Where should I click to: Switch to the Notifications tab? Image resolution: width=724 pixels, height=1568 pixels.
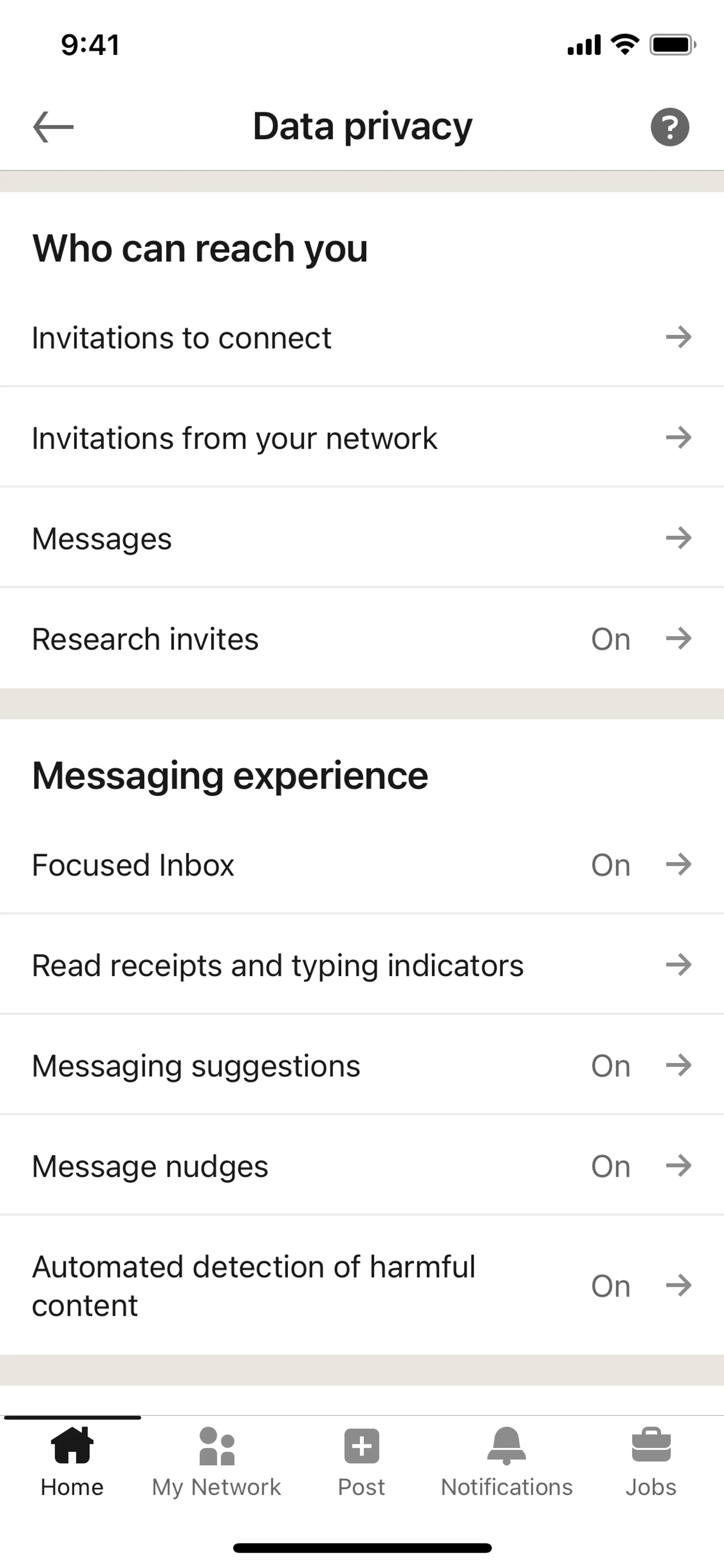(x=506, y=1461)
